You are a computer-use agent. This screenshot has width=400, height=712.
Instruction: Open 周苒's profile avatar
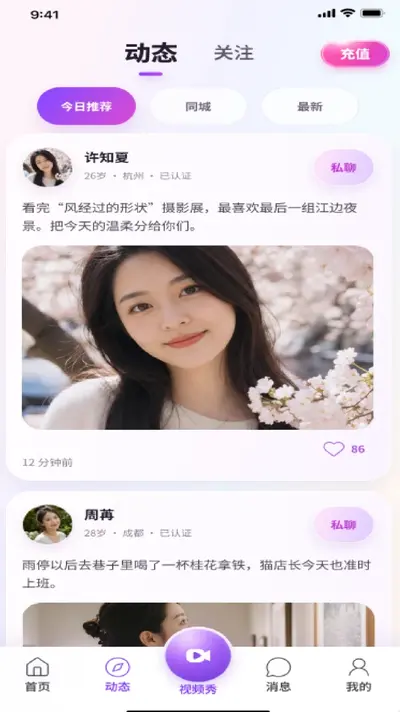click(48, 524)
